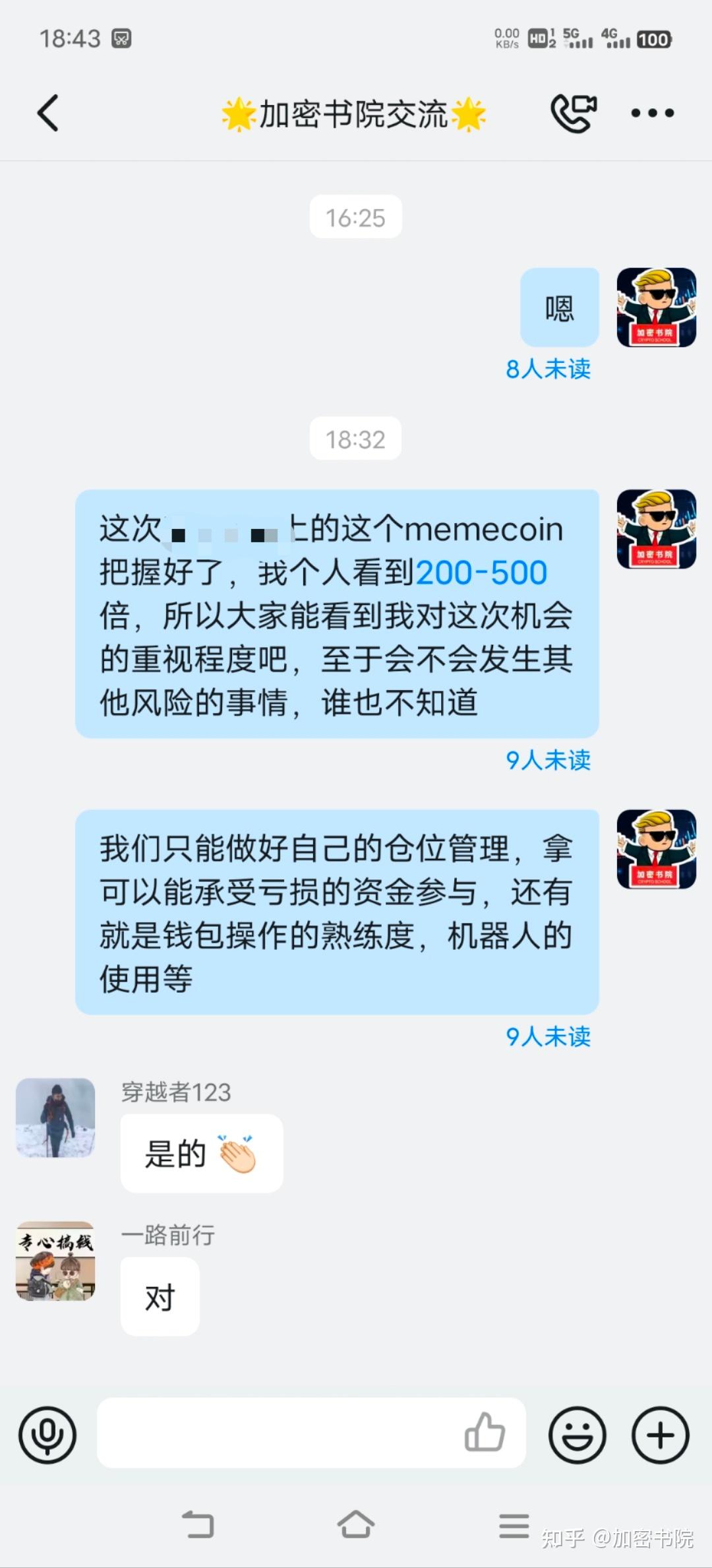Start a voice or video call
Image resolution: width=712 pixels, height=1568 pixels.
[574, 113]
